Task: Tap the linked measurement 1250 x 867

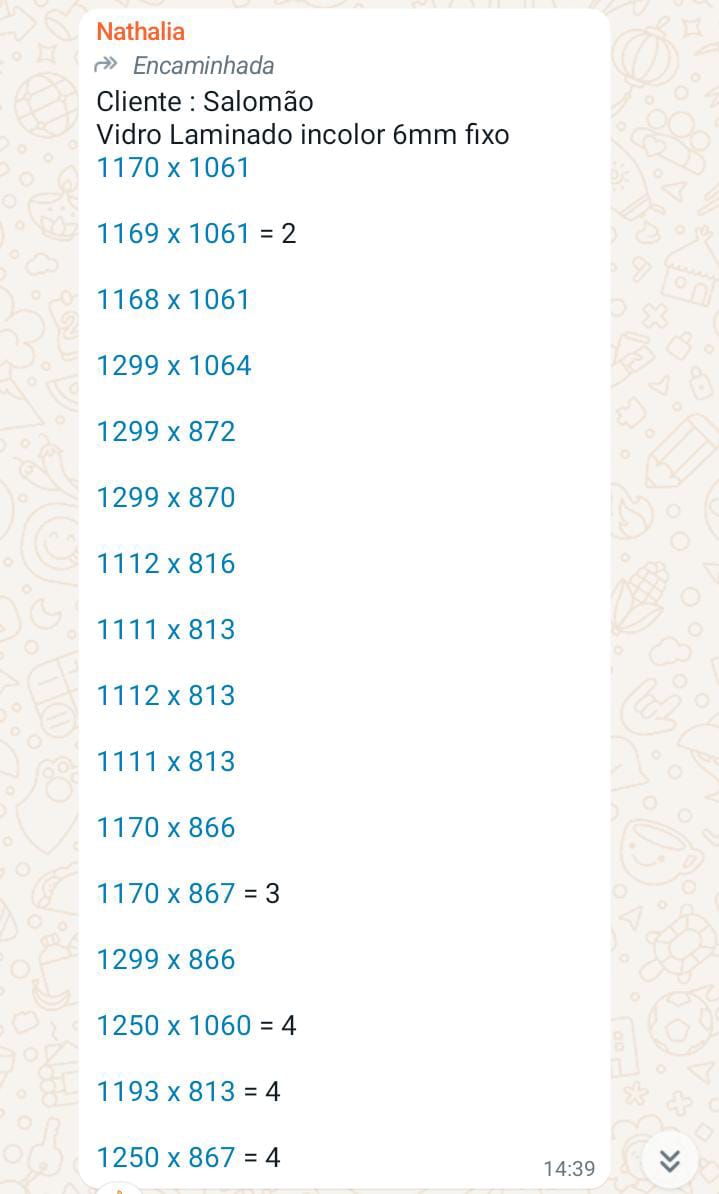Action: [x=166, y=1157]
